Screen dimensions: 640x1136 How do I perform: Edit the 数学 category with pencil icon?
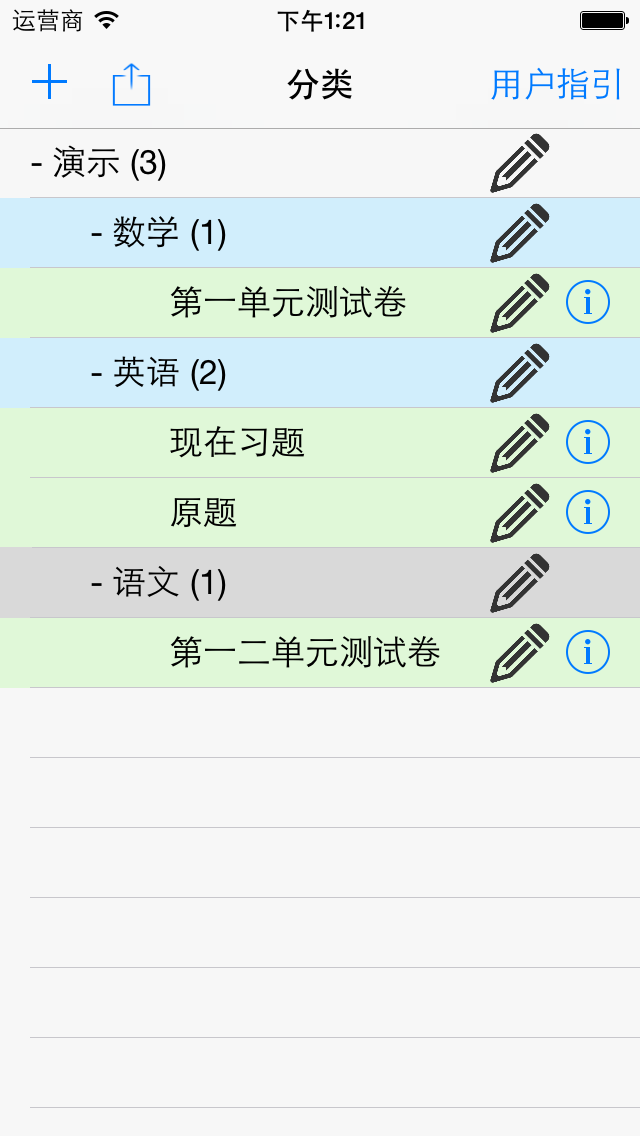[520, 233]
